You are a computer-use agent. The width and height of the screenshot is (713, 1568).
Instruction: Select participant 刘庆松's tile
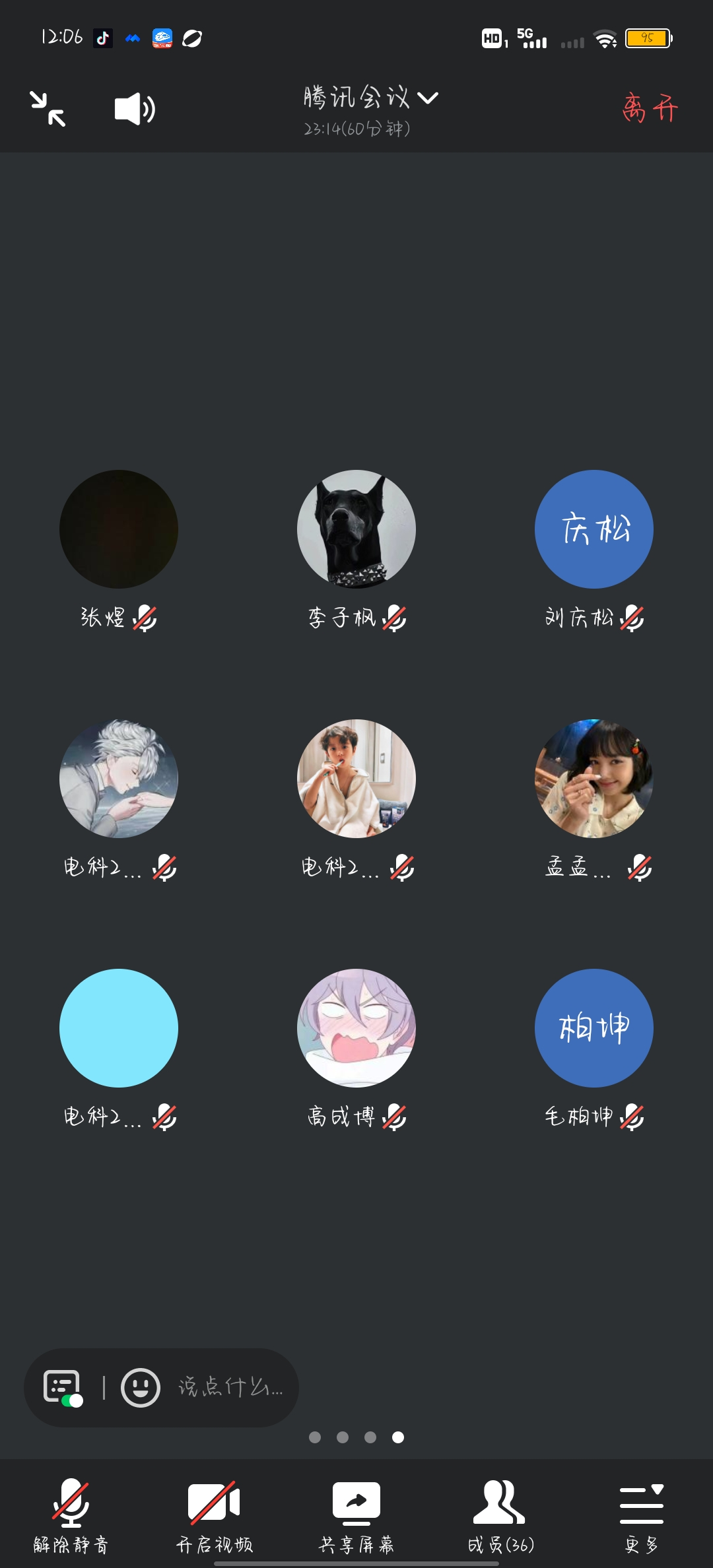tap(594, 529)
